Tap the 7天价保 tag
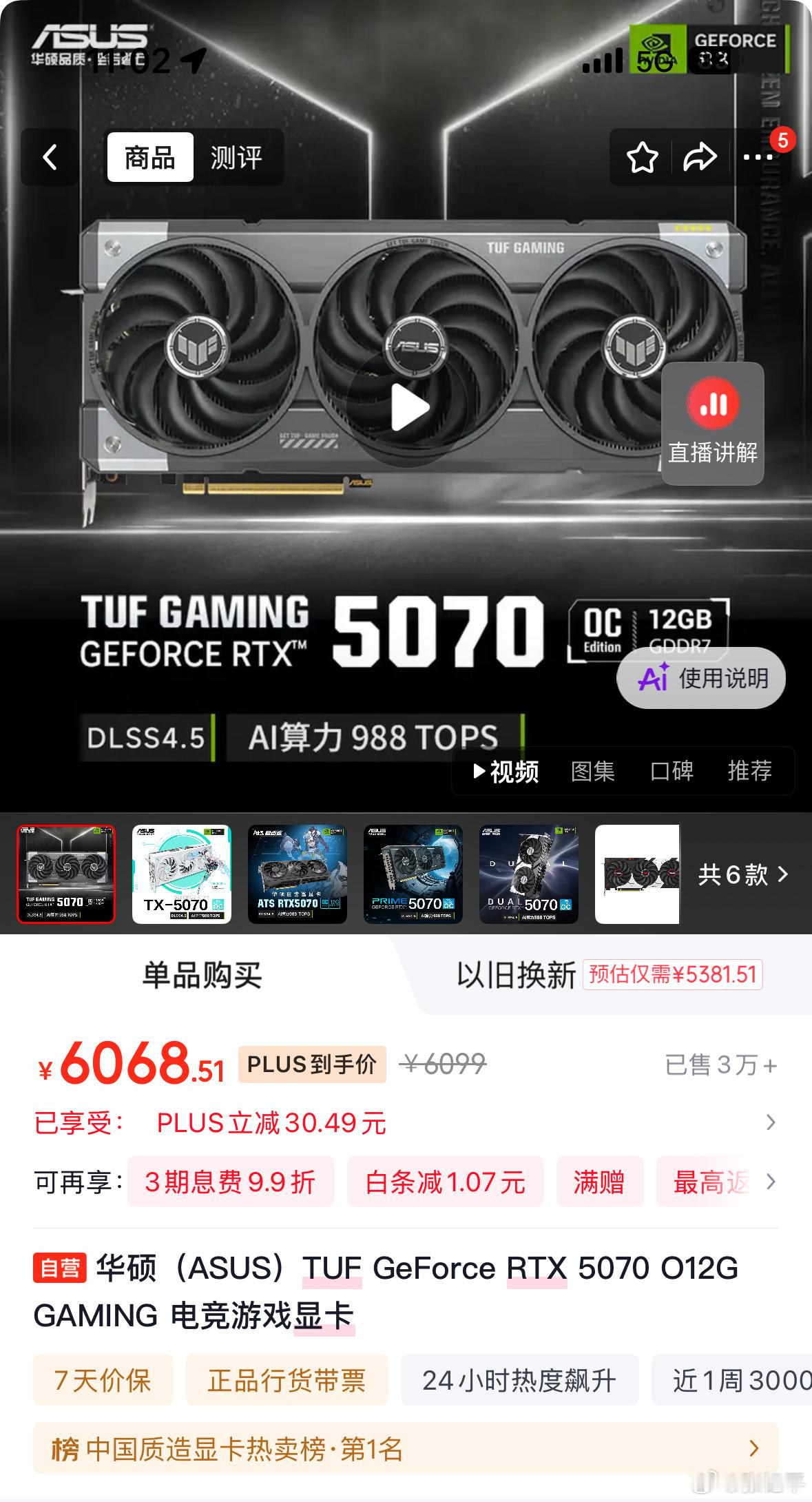This screenshot has width=812, height=1502. coord(103,1380)
